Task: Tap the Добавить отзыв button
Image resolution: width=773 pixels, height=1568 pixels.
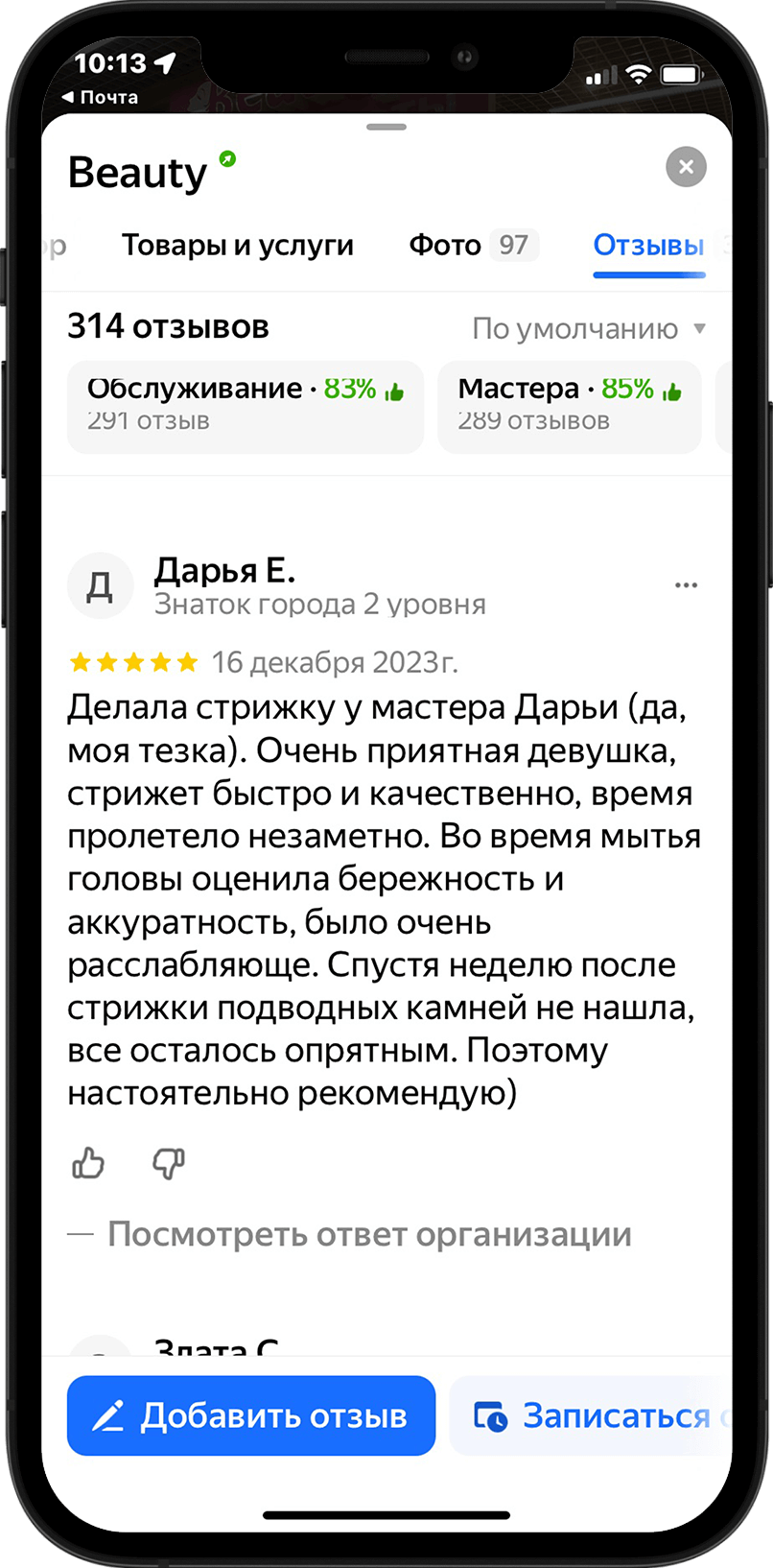Action: [251, 1415]
